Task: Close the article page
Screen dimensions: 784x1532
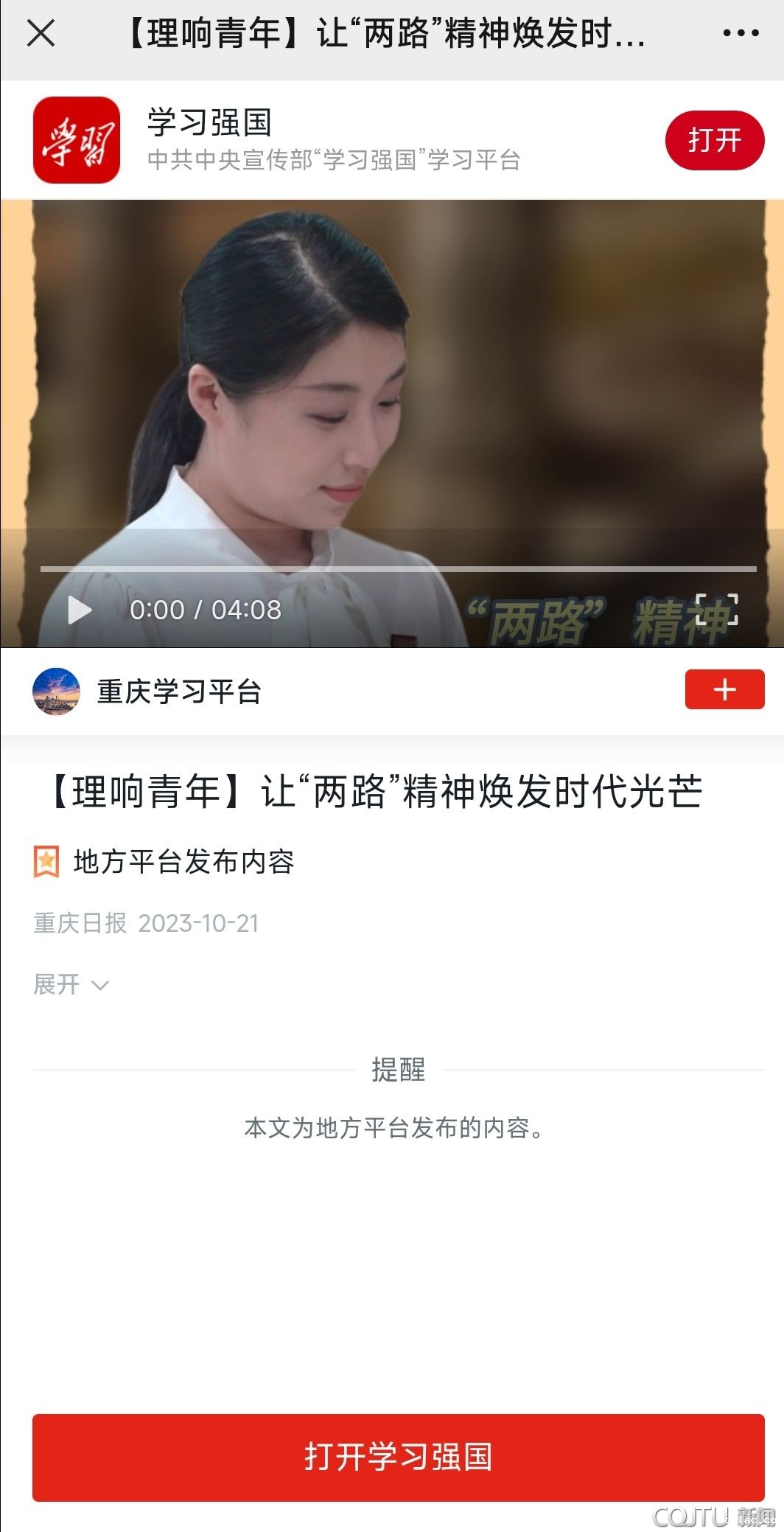Action: pyautogui.click(x=41, y=33)
